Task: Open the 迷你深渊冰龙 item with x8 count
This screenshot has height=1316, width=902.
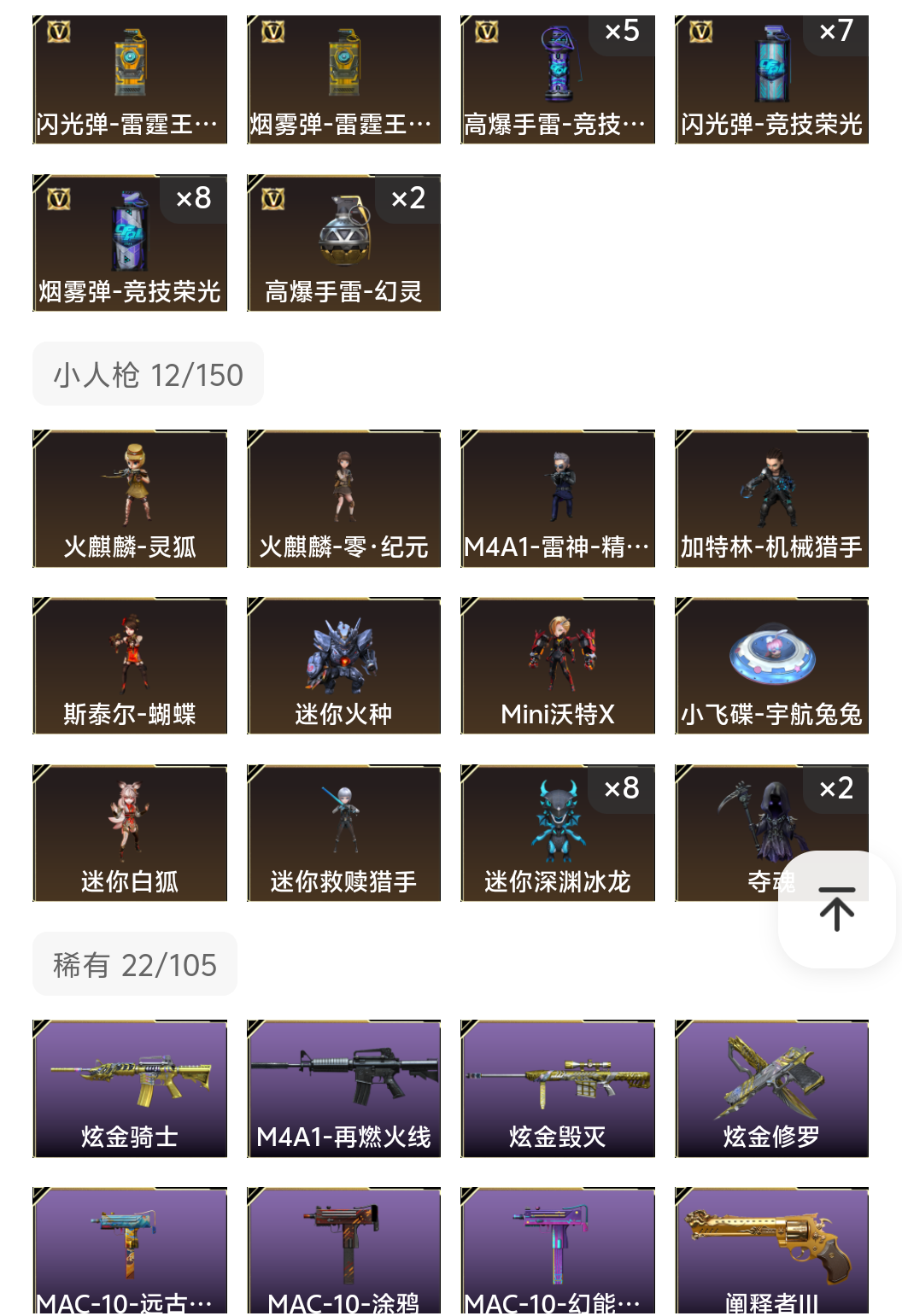Action: pyautogui.click(x=557, y=834)
